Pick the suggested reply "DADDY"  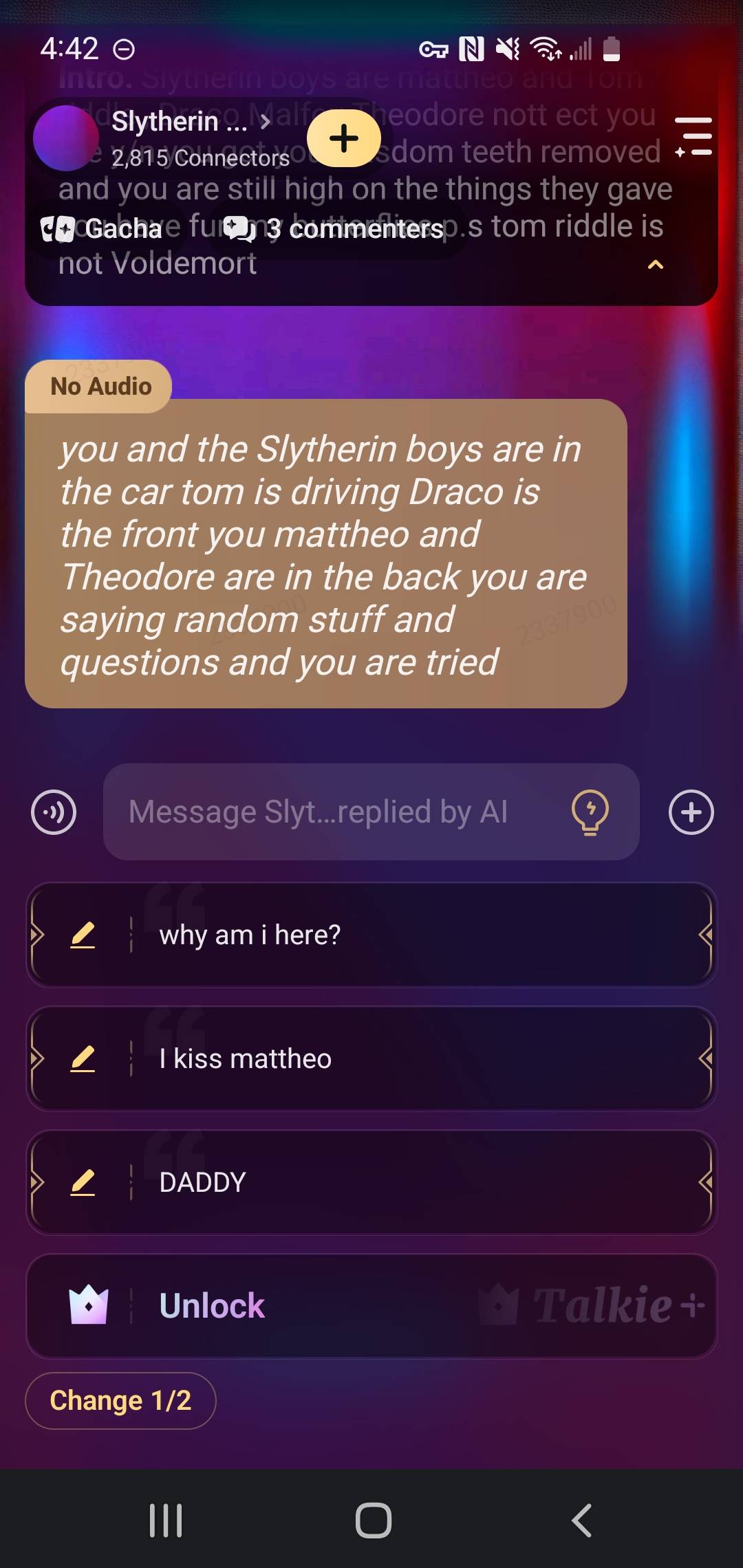click(x=371, y=1183)
